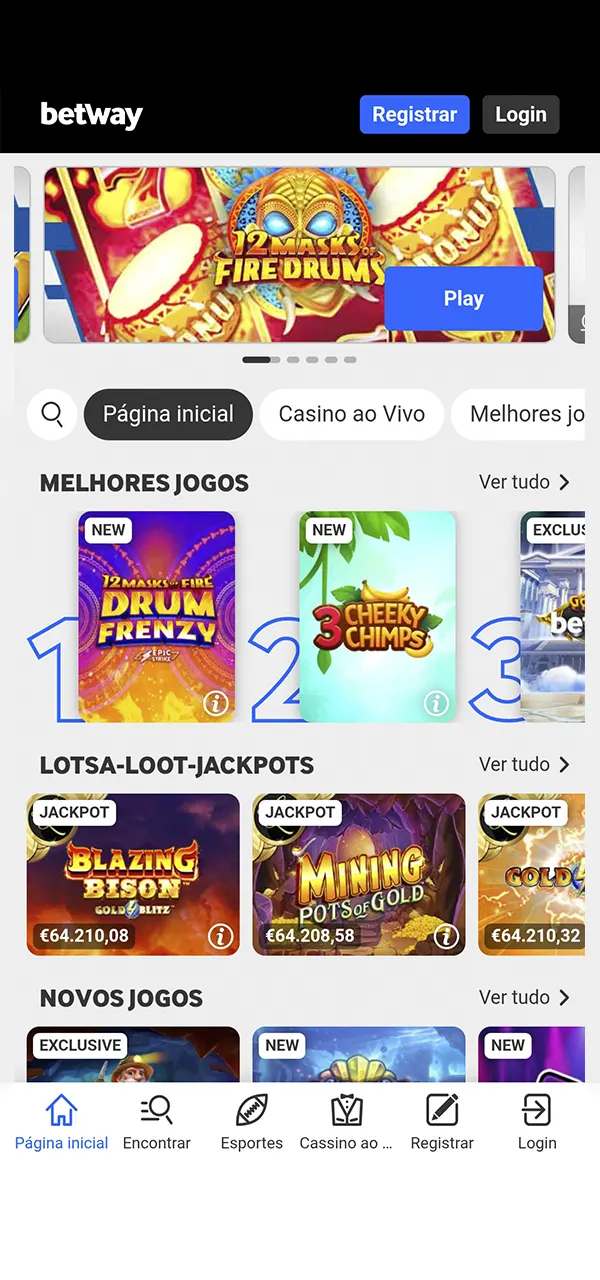This screenshot has height=1280, width=600.
Task: Tap the blue Registrar button in header
Action: tap(414, 115)
